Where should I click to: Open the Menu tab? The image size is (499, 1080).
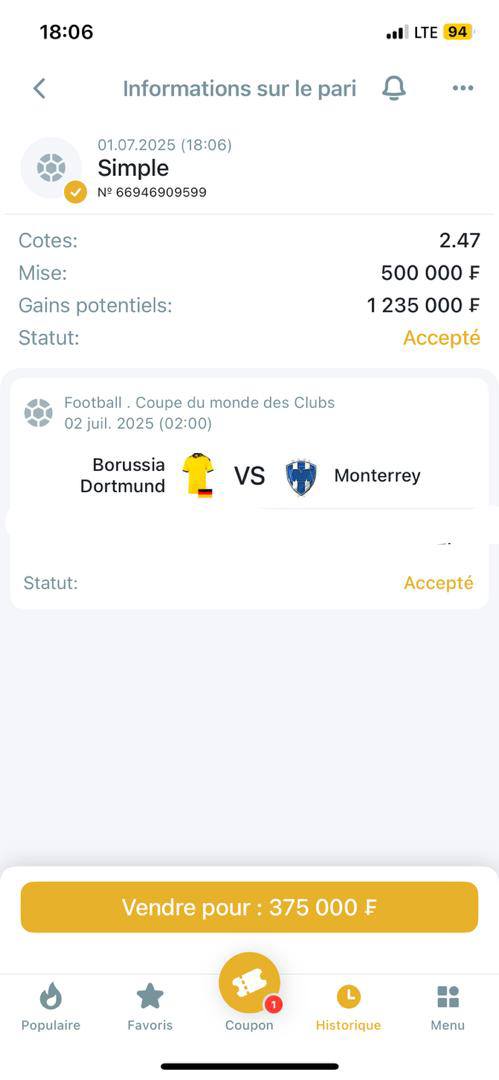tap(448, 1007)
